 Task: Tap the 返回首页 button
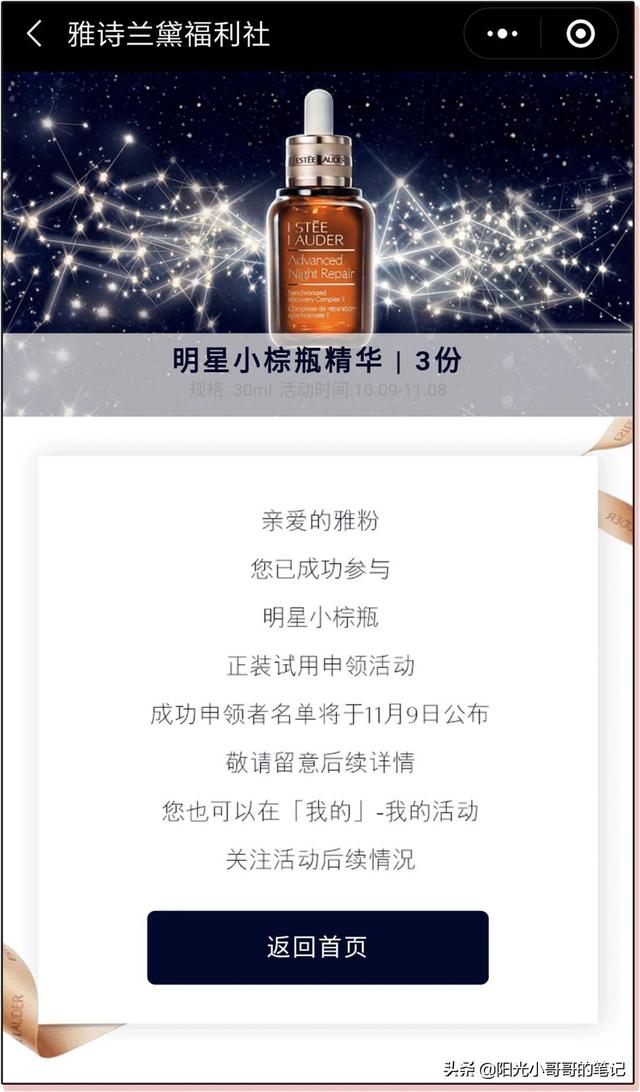318,947
